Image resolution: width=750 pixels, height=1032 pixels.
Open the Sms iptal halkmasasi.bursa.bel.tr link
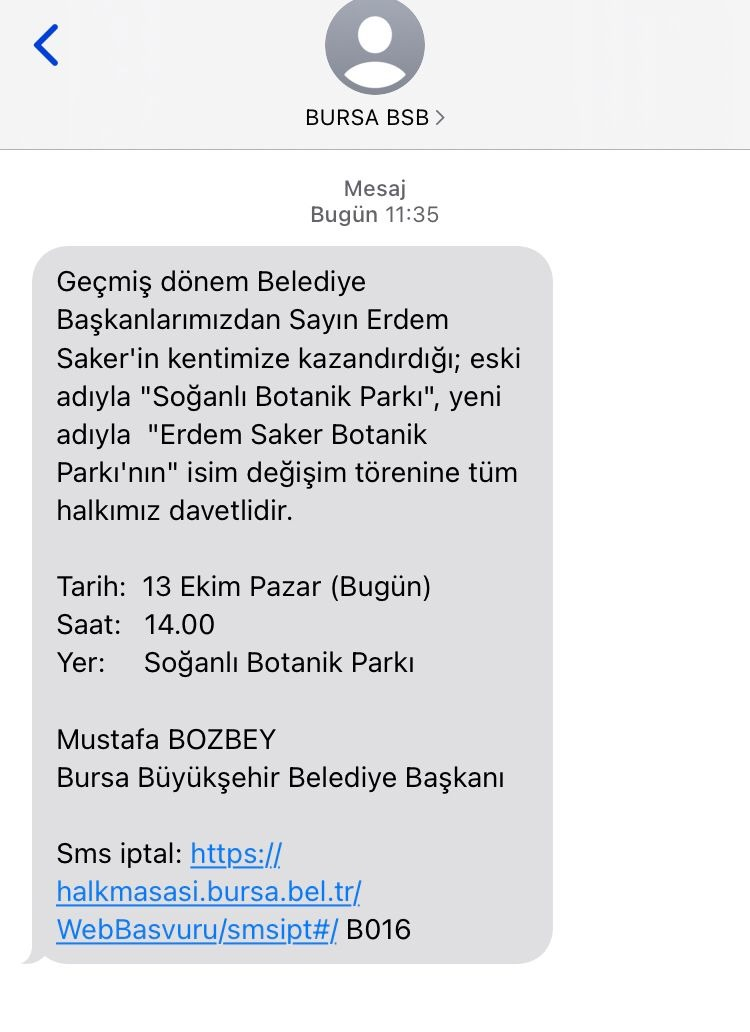[208, 891]
